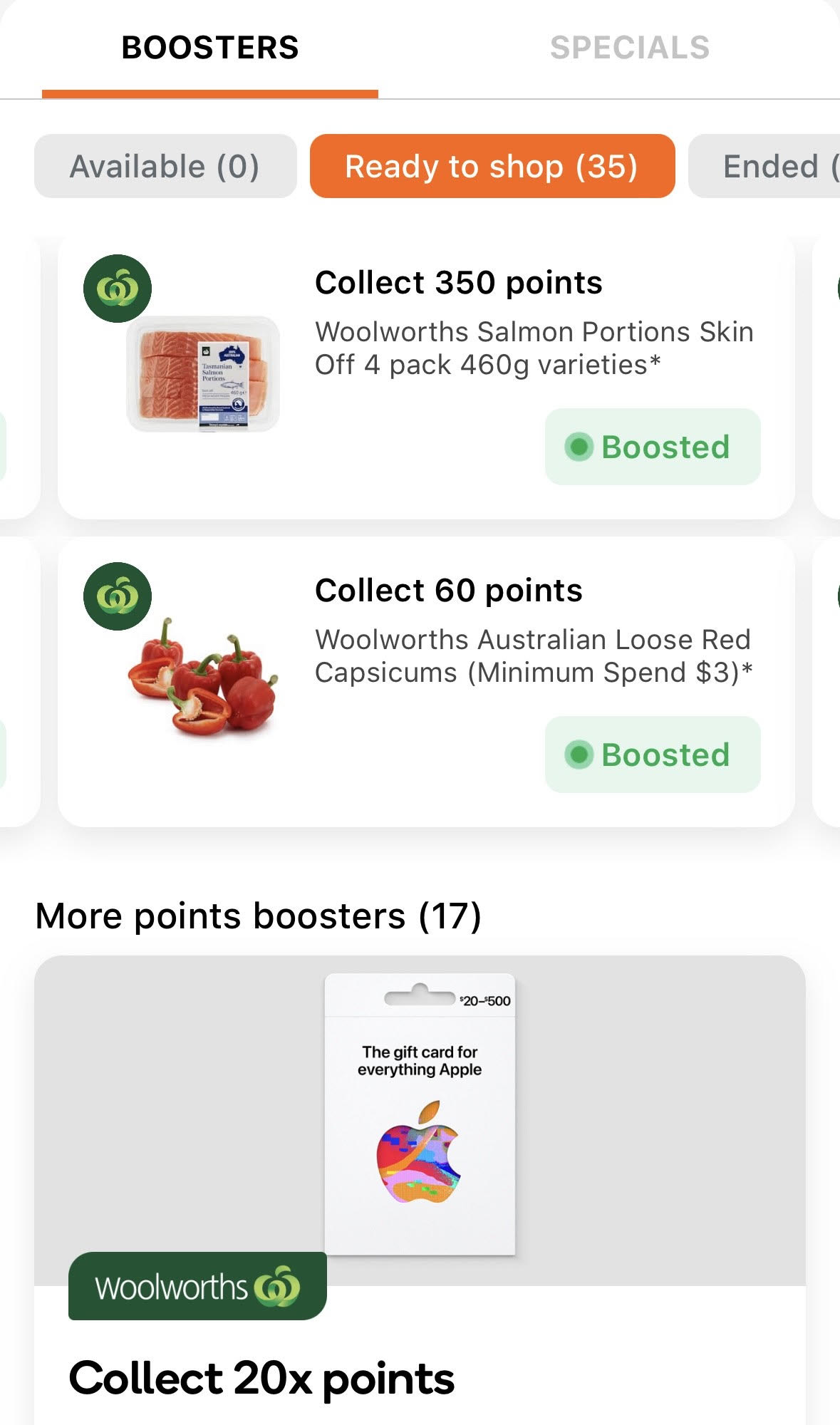
Task: Select the Ready to shop (35) chip
Action: (x=492, y=166)
